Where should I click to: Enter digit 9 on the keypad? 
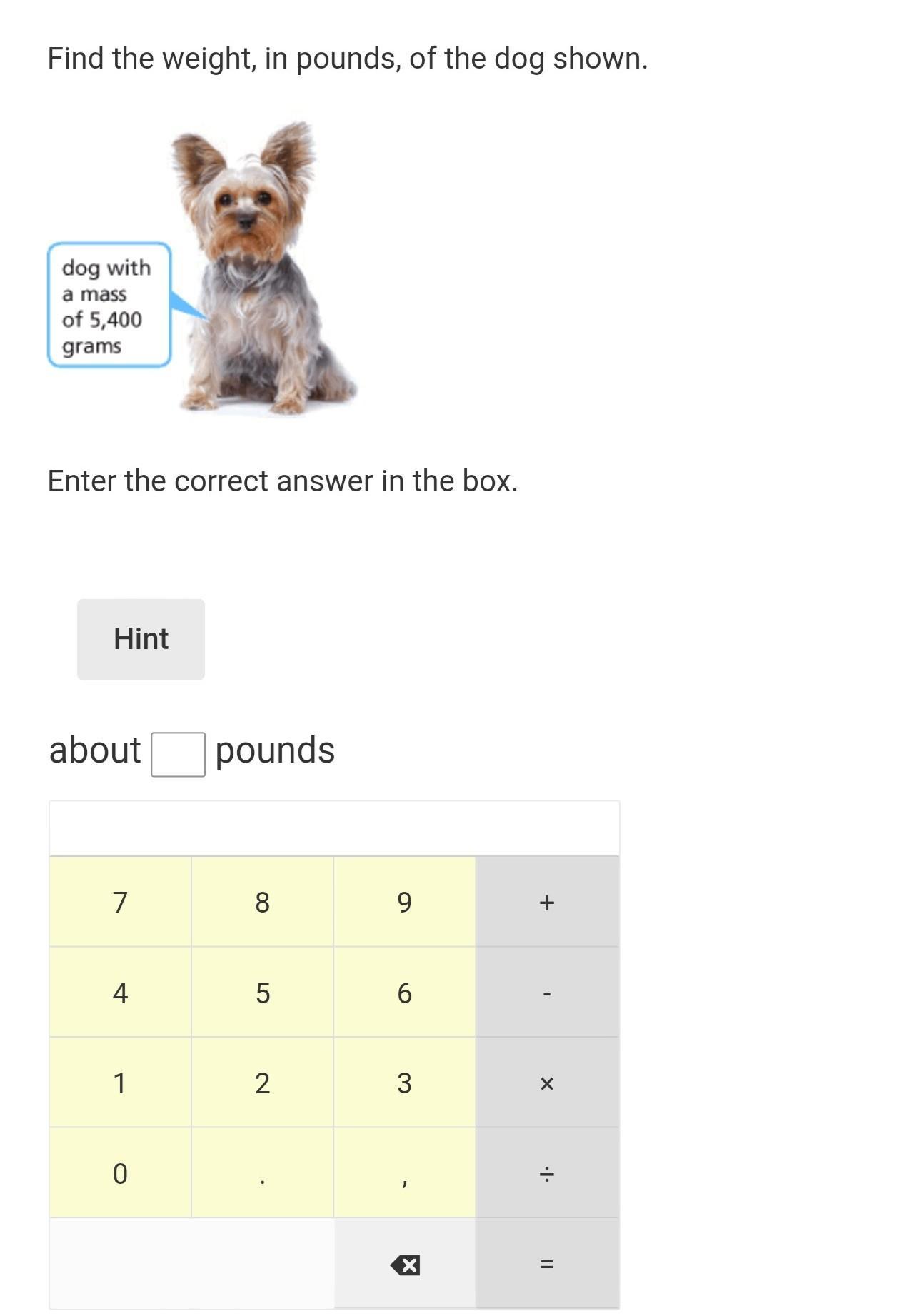click(x=404, y=902)
